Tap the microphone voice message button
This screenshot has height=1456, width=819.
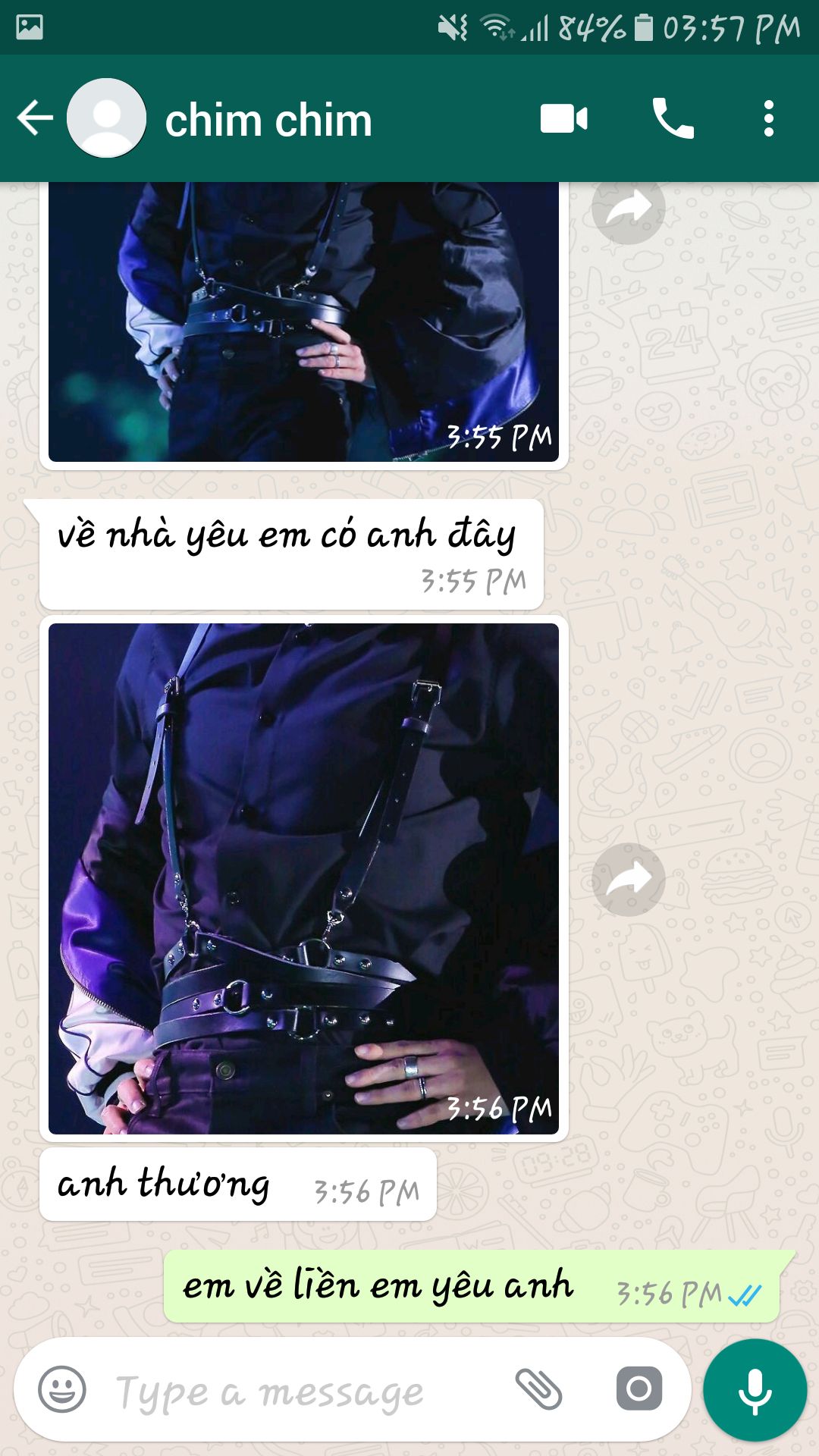[x=755, y=1389]
